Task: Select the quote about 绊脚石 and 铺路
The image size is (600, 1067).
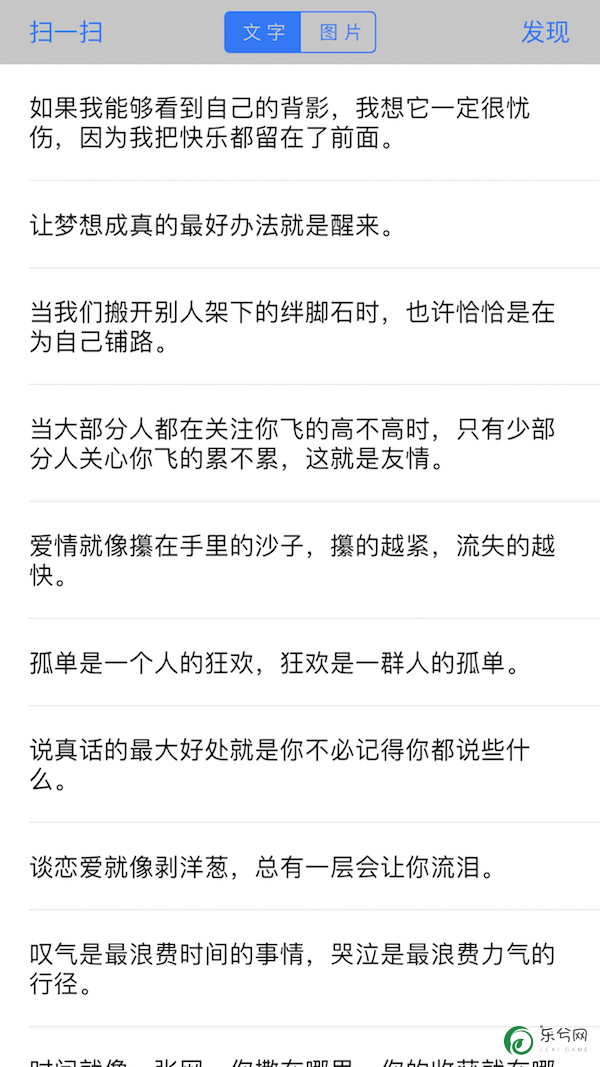Action: tap(300, 327)
